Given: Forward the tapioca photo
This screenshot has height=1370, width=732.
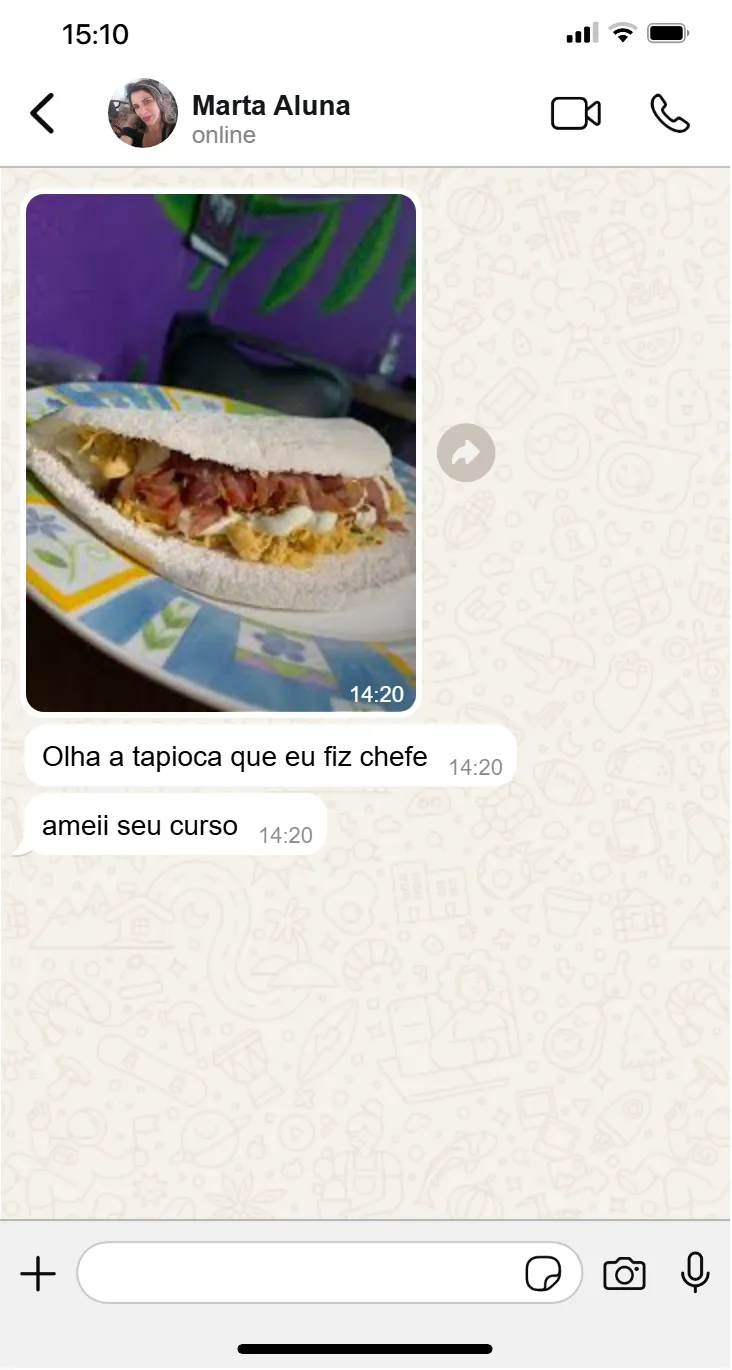Looking at the screenshot, I should 466,453.
